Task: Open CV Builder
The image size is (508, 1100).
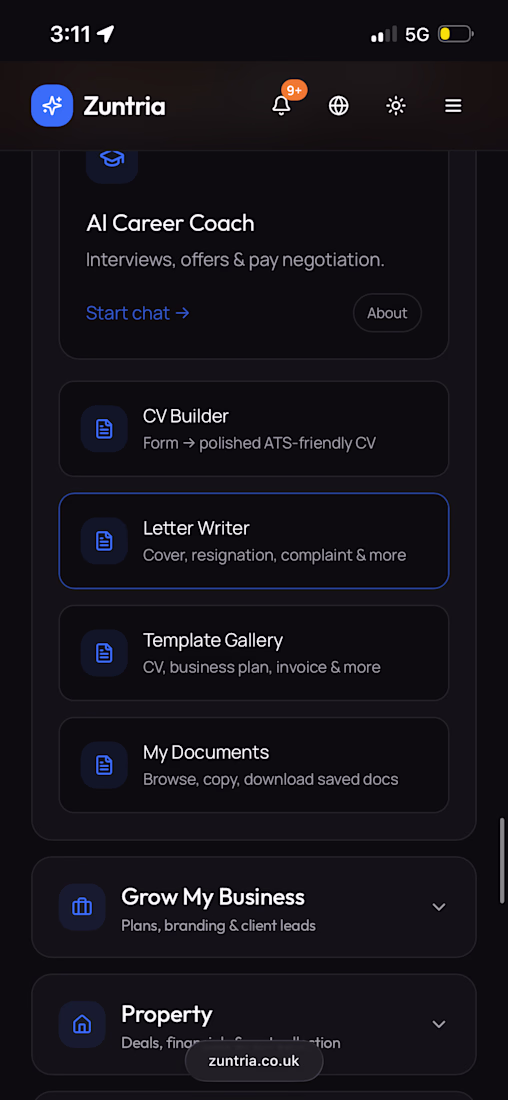Action: coord(254,429)
